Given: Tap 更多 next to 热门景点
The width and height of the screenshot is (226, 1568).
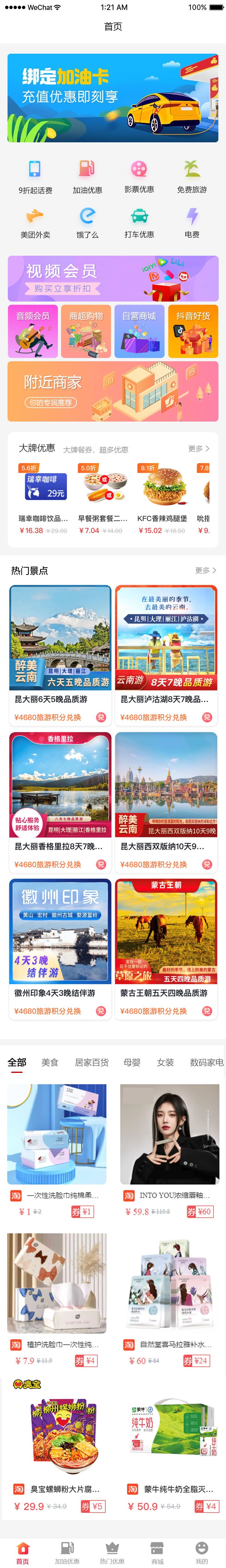Looking at the screenshot, I should point(205,570).
